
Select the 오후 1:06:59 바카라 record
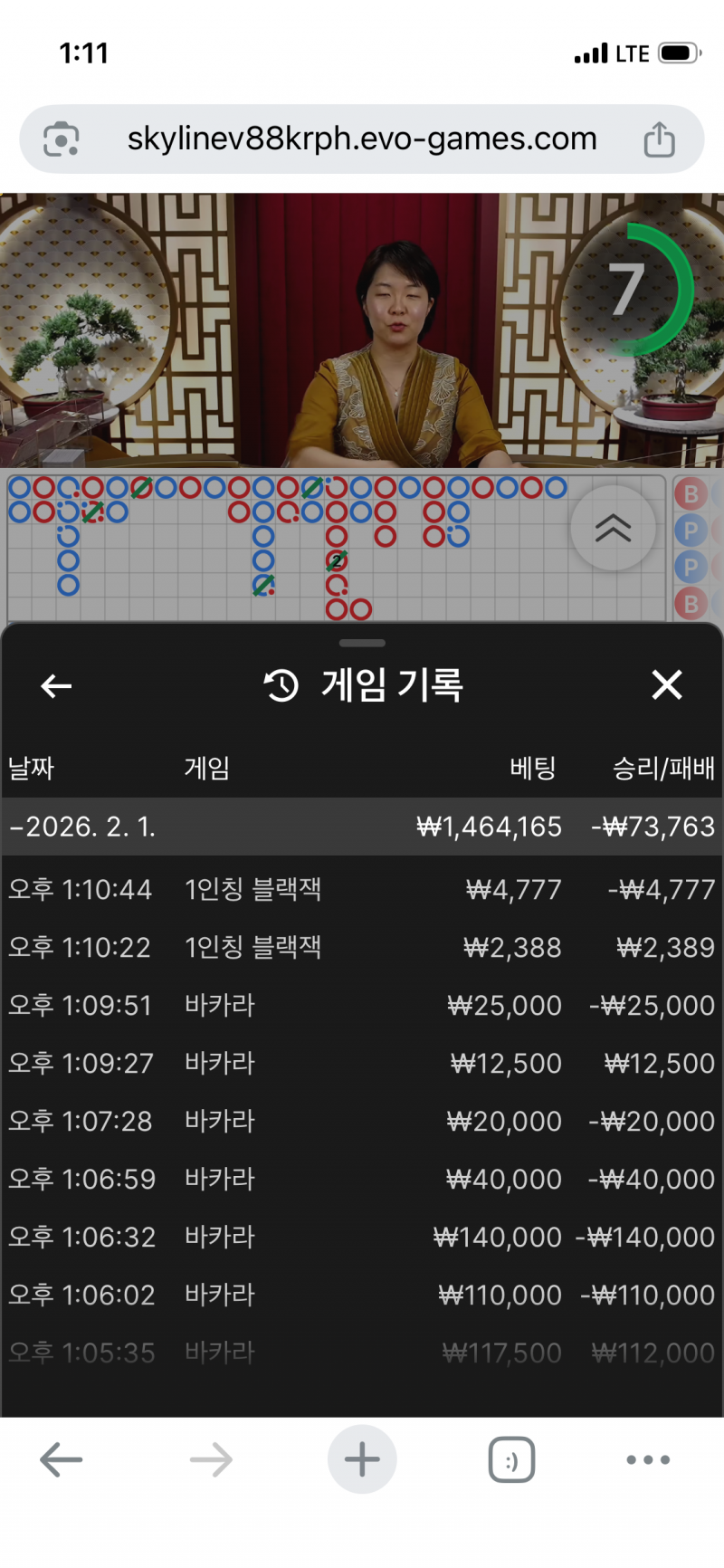(x=362, y=1179)
